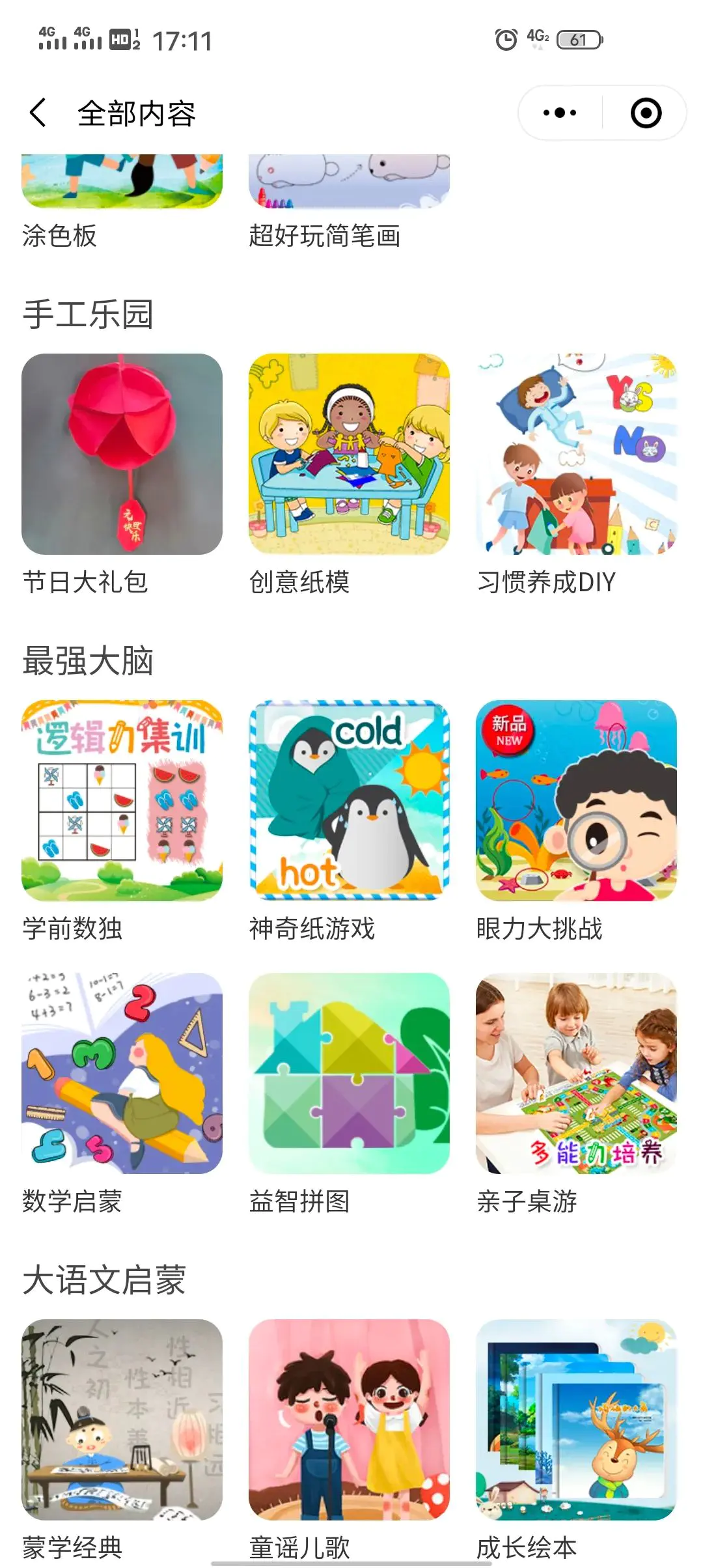Open 蒙学经典 classics card
The image size is (703, 1568).
122,1420
